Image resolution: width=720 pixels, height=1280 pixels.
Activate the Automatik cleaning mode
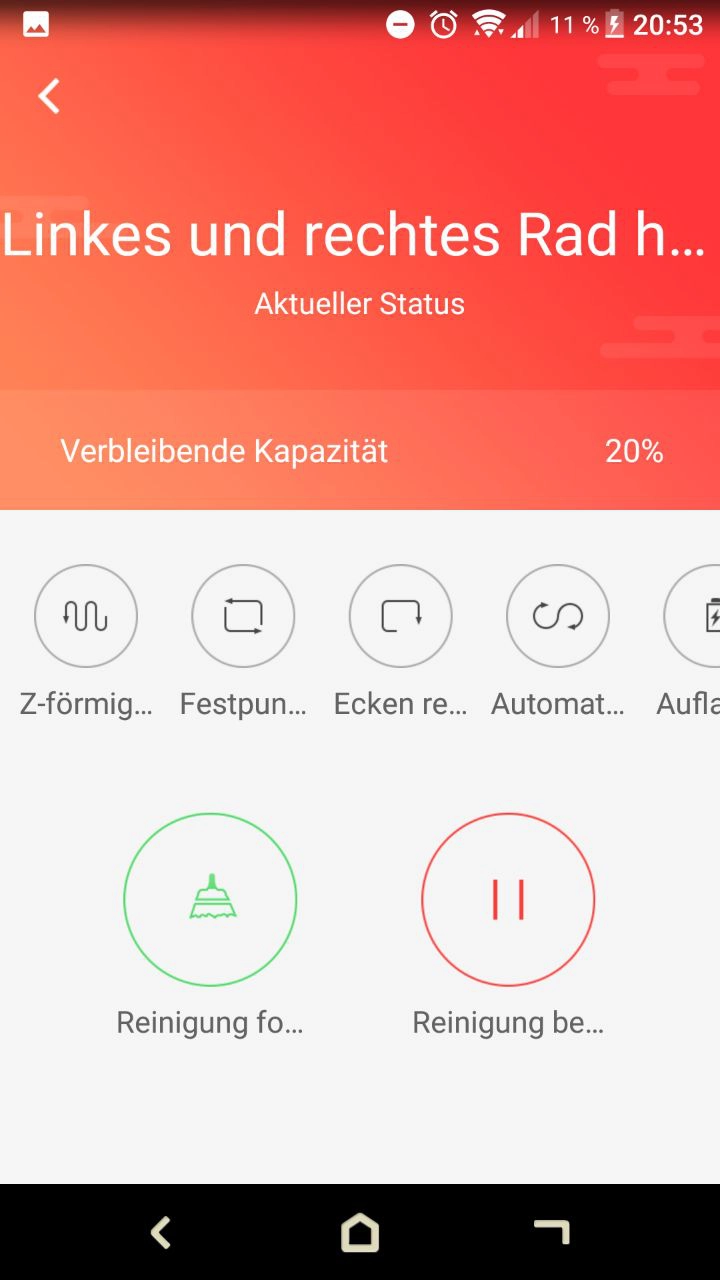click(558, 616)
